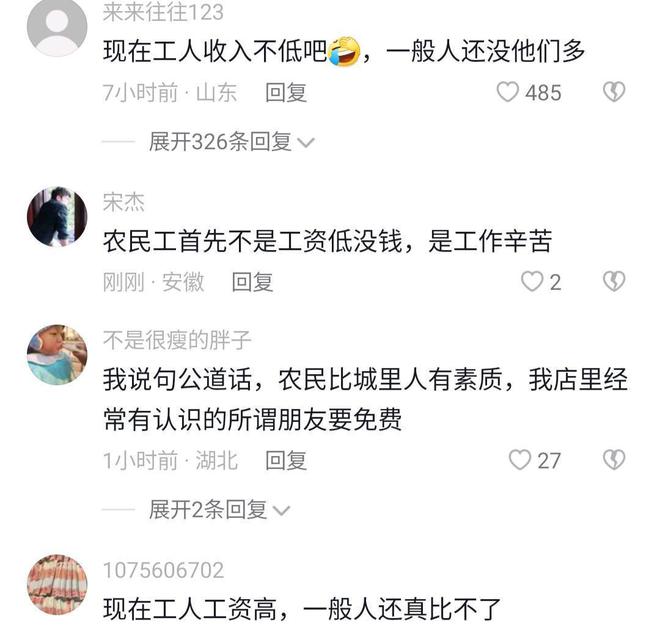Dislike 不是很瘦的胖子's comment

coord(613,460)
